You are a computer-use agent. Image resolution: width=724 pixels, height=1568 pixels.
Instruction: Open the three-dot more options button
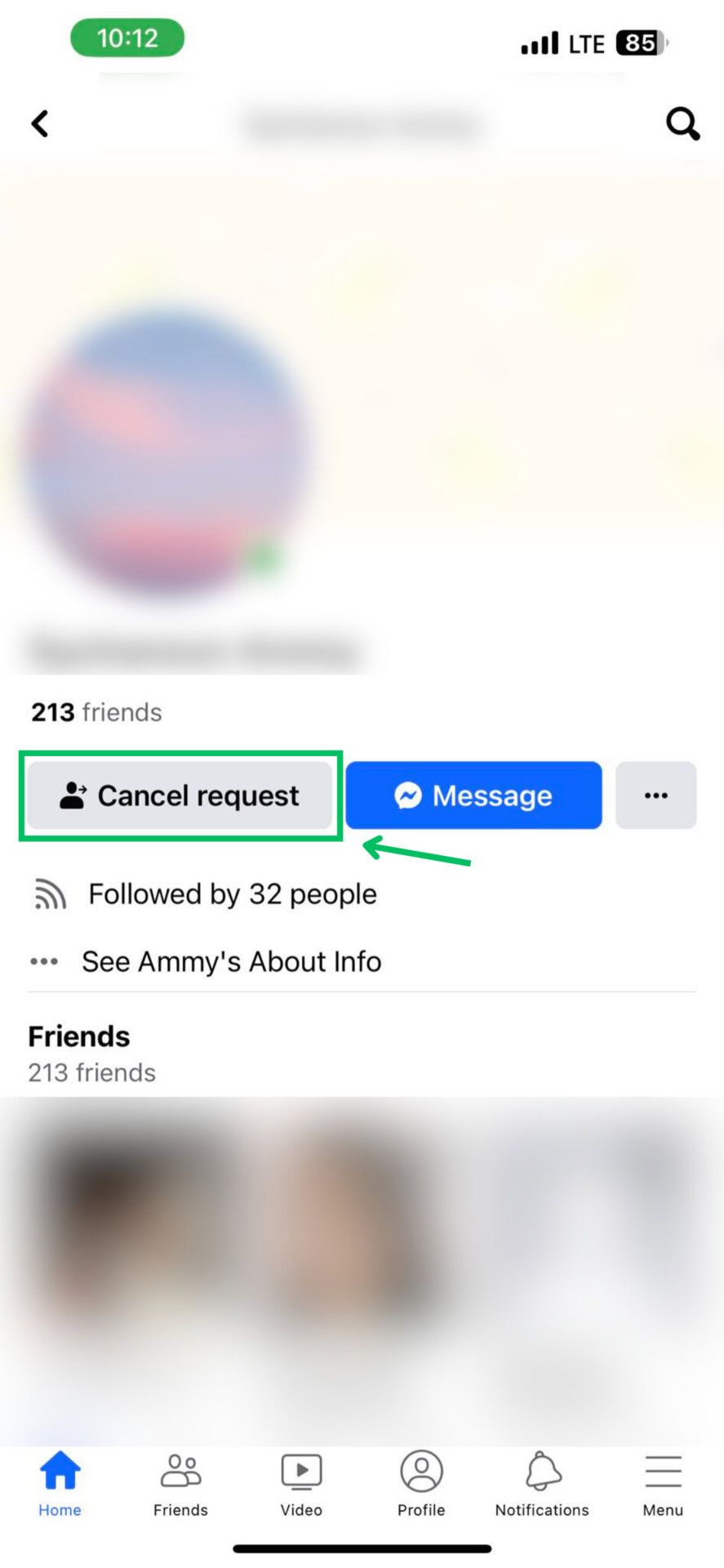click(x=655, y=795)
